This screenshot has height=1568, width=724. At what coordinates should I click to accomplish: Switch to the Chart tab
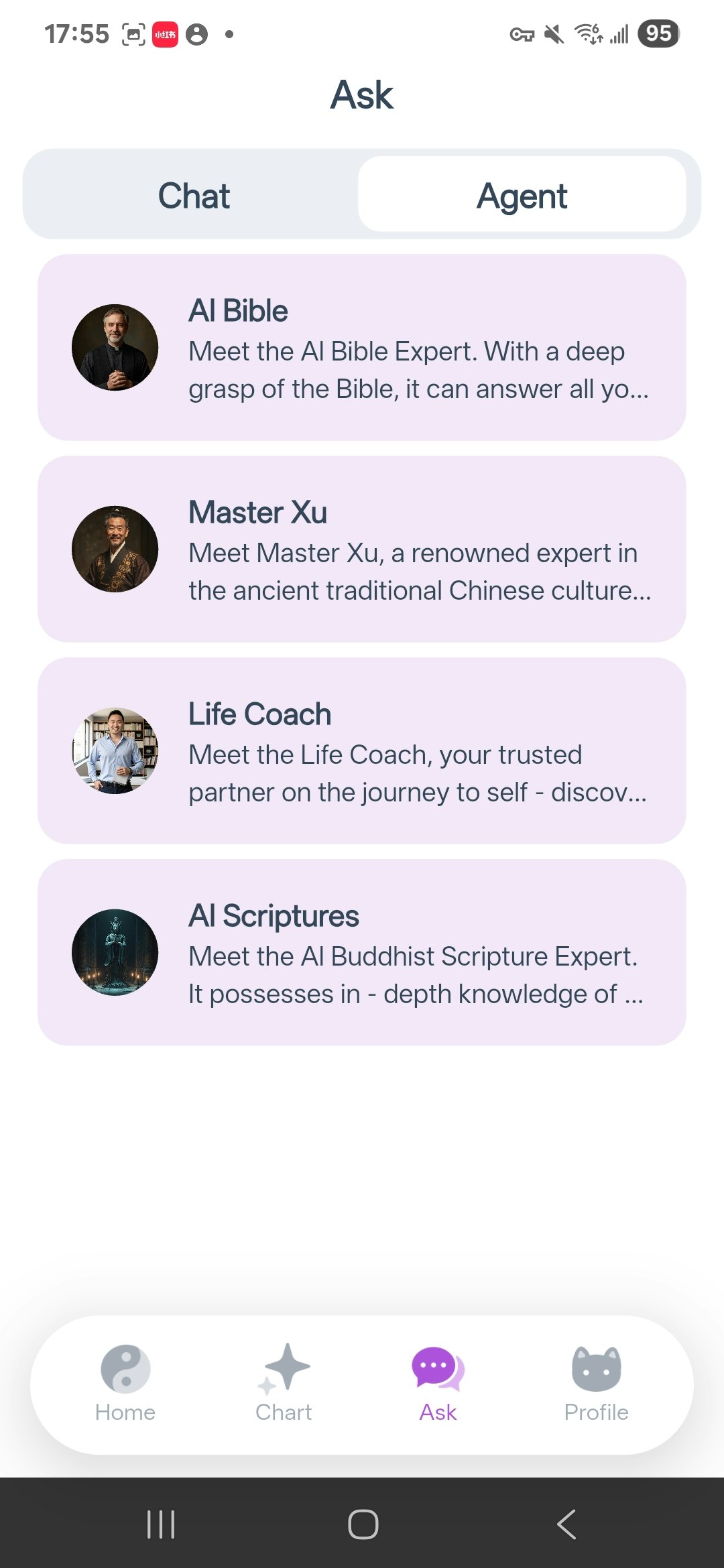point(284,1383)
